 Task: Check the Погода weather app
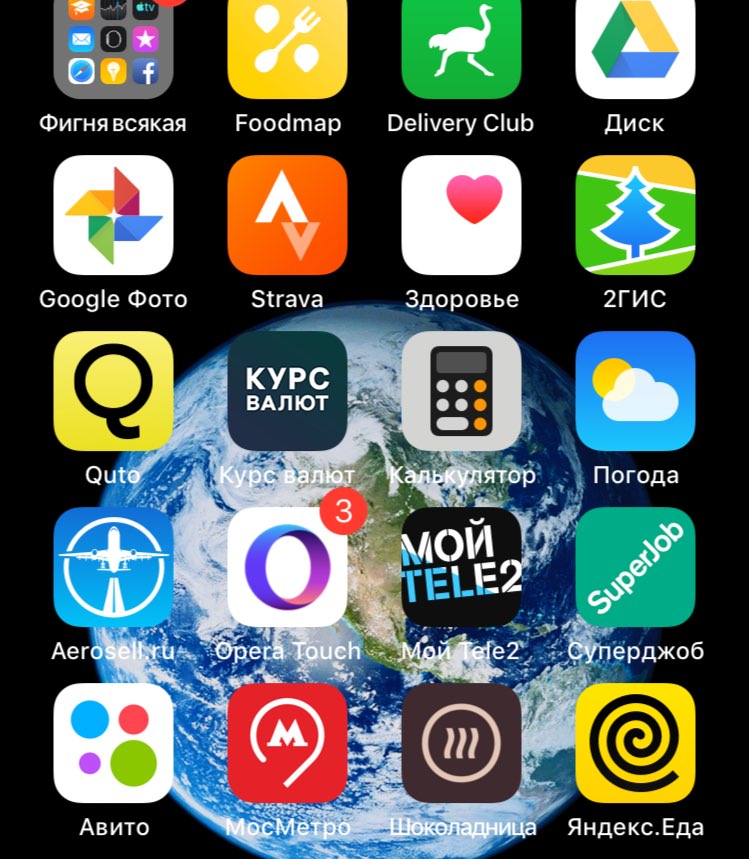pos(635,391)
